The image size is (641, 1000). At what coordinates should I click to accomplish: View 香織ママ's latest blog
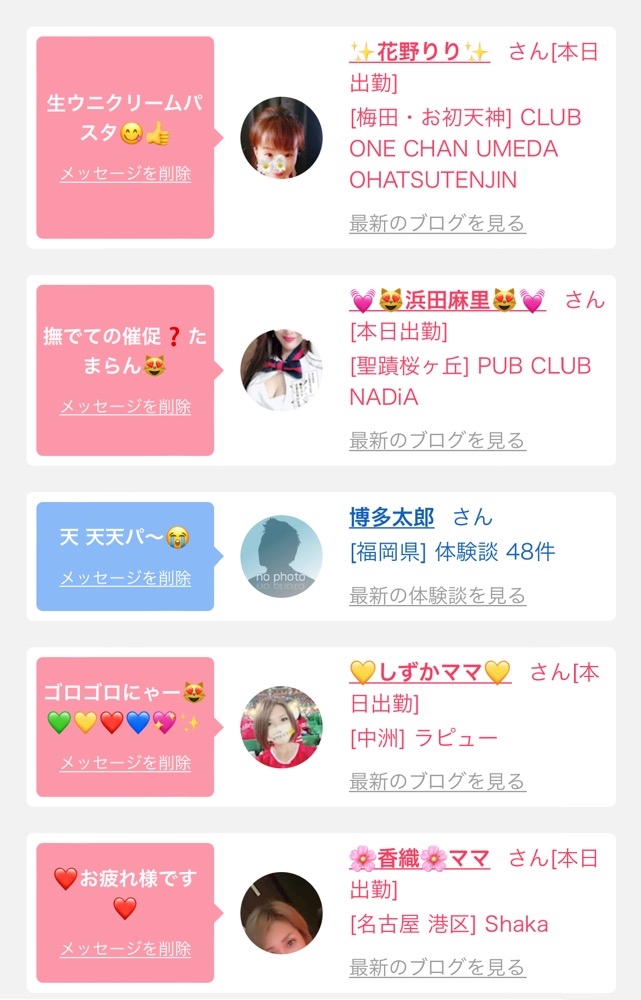(437, 967)
